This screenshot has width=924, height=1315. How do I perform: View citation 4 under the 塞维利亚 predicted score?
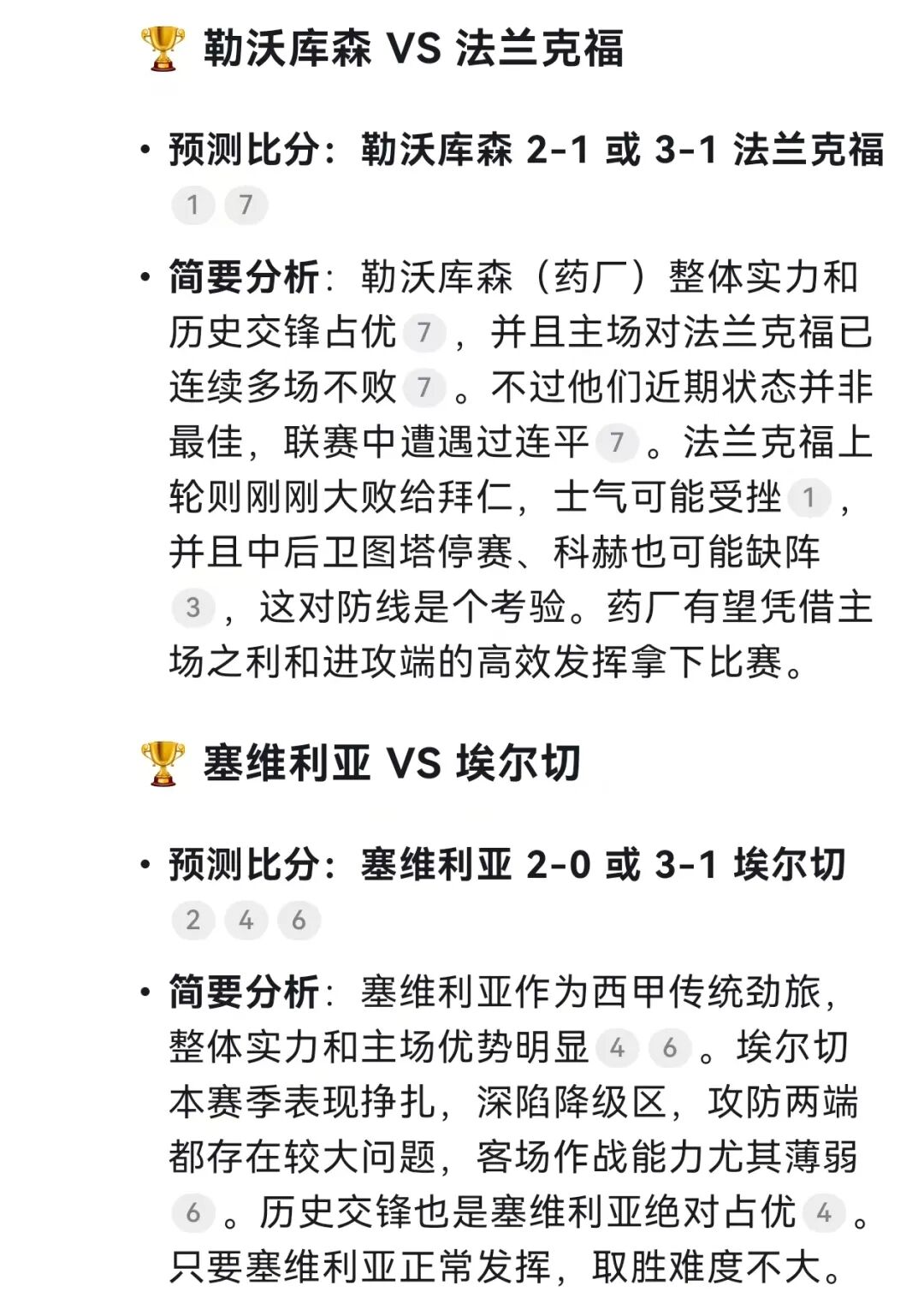click(x=246, y=921)
